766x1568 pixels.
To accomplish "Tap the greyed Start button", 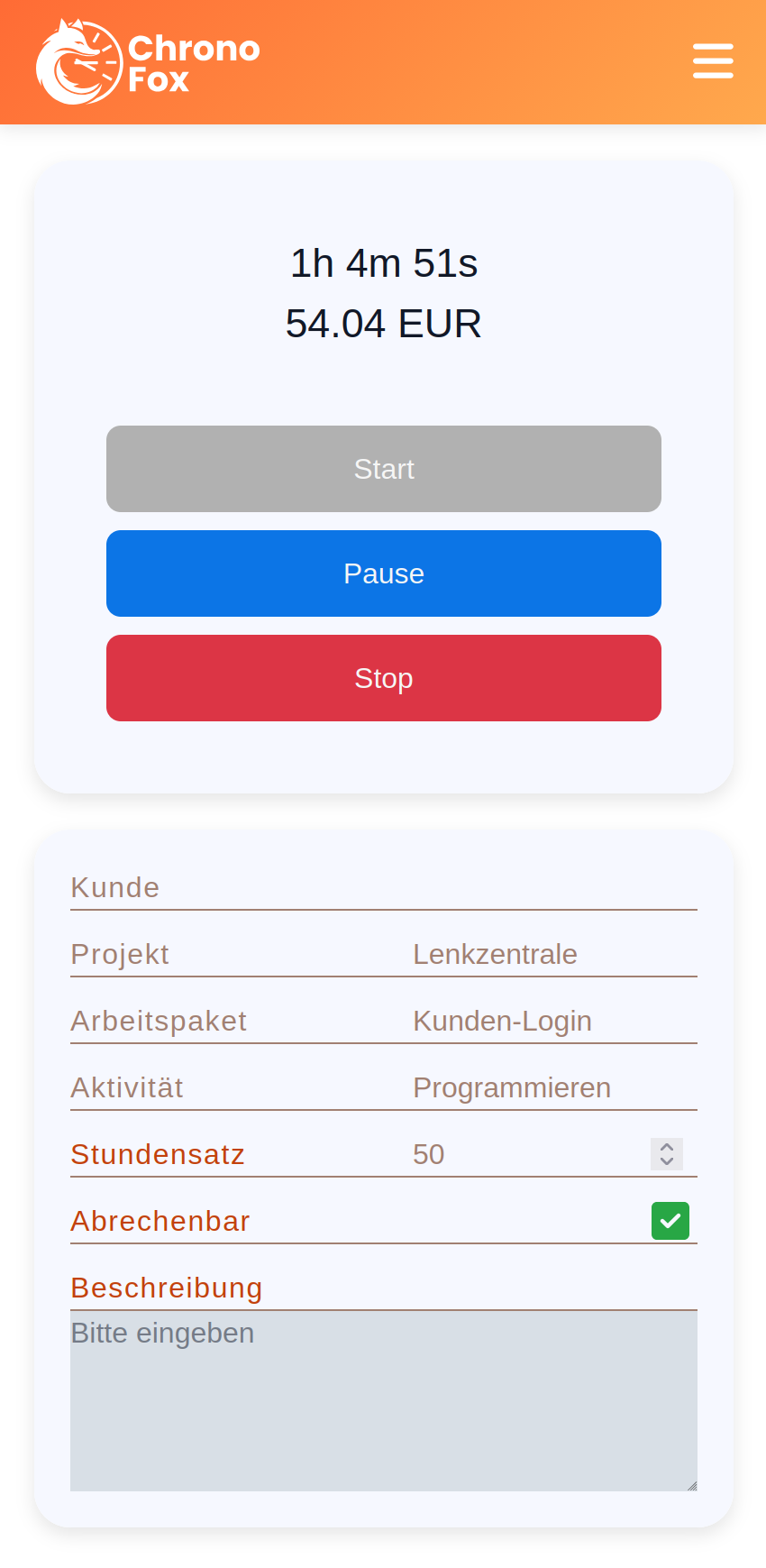I will coord(384,469).
